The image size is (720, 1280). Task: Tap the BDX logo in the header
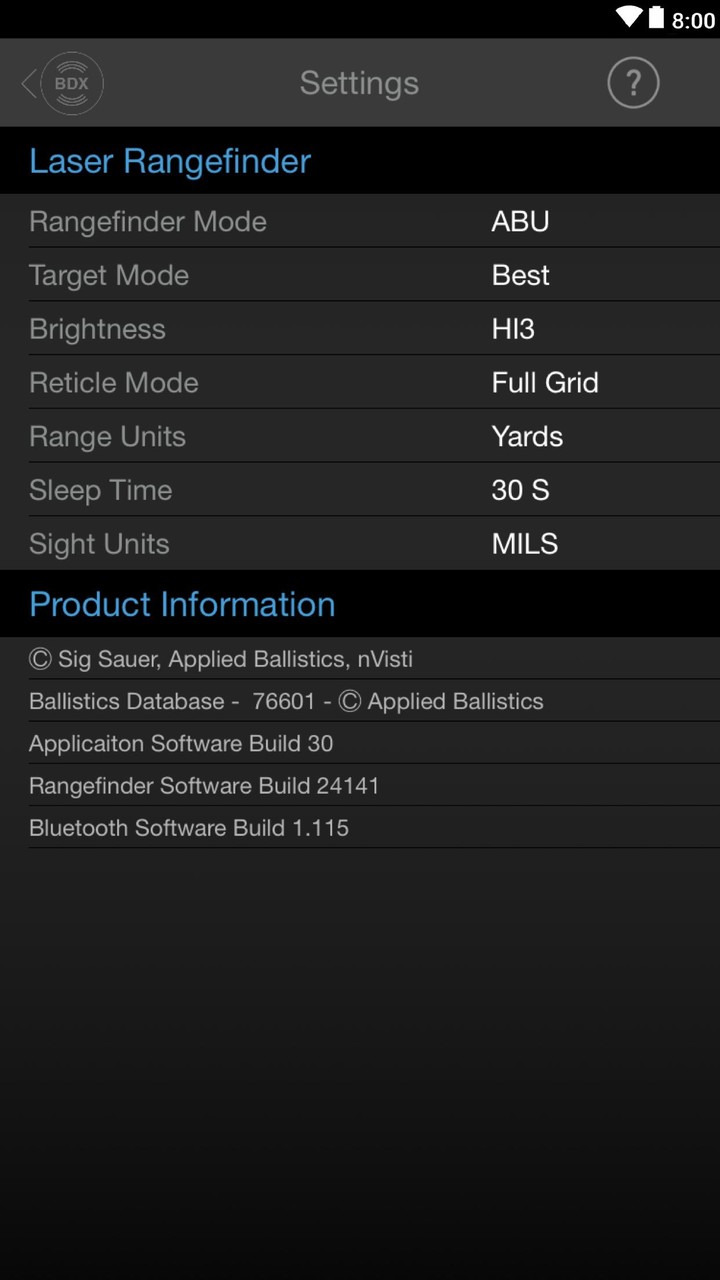(68, 83)
